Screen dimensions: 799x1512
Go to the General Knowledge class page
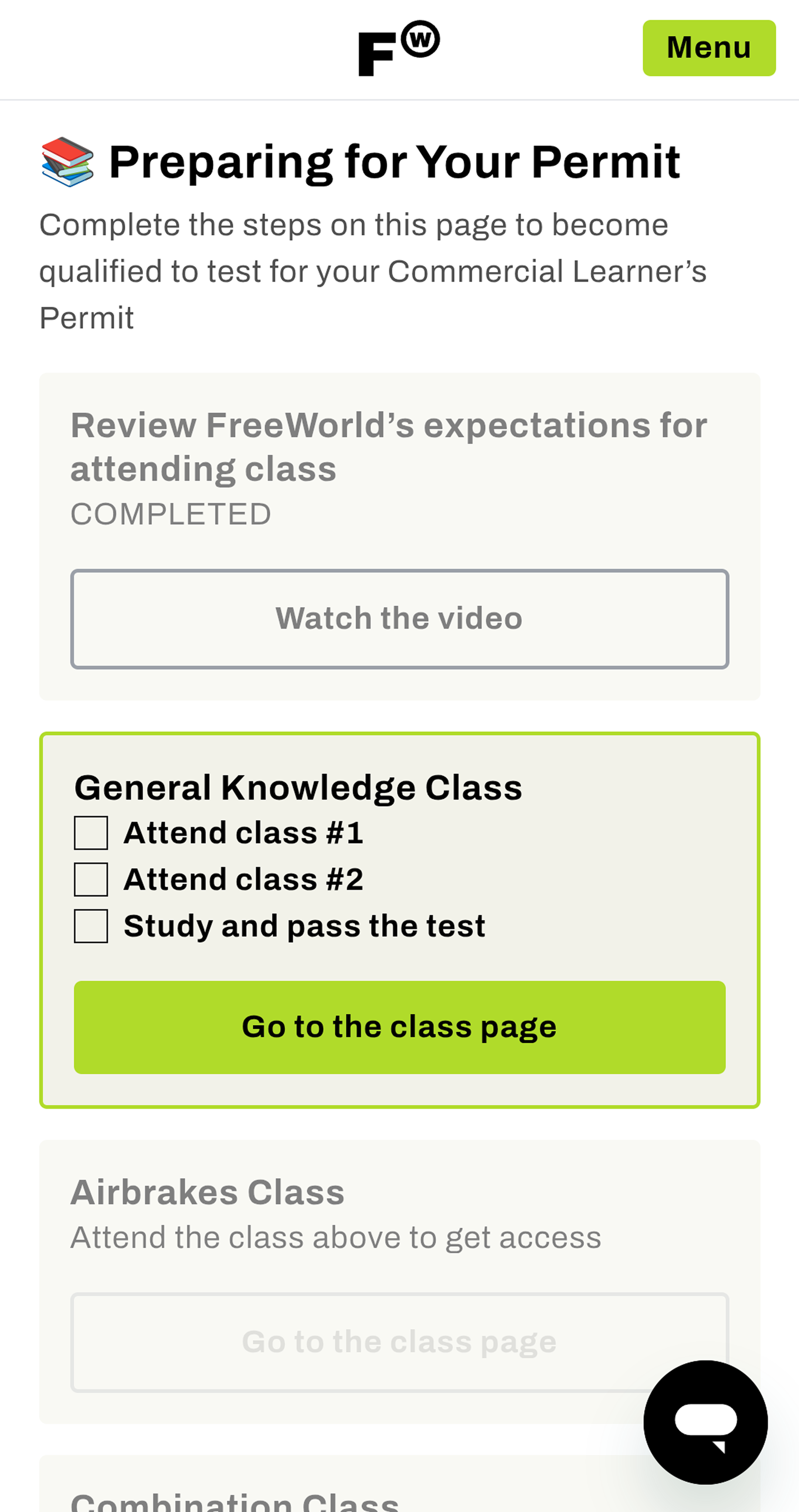[399, 1027]
